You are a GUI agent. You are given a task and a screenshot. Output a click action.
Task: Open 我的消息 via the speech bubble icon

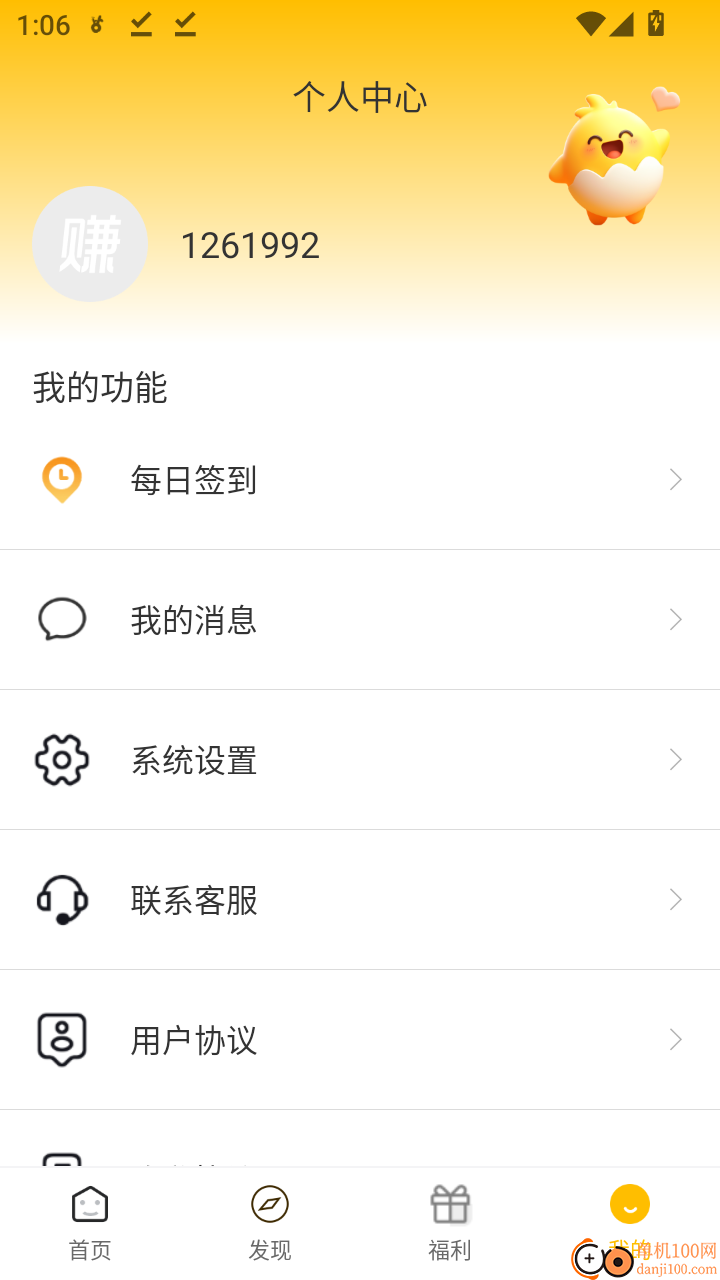pyautogui.click(x=62, y=620)
